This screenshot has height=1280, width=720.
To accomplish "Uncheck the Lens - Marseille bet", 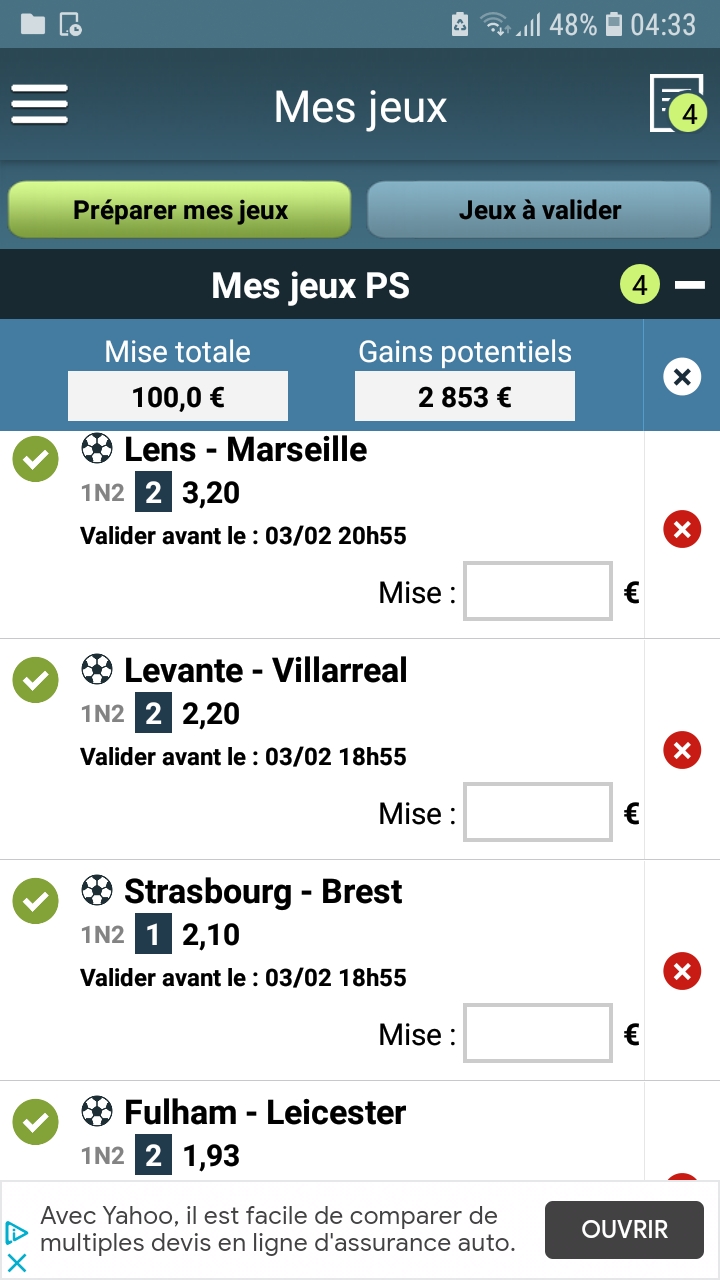I will (35, 460).
